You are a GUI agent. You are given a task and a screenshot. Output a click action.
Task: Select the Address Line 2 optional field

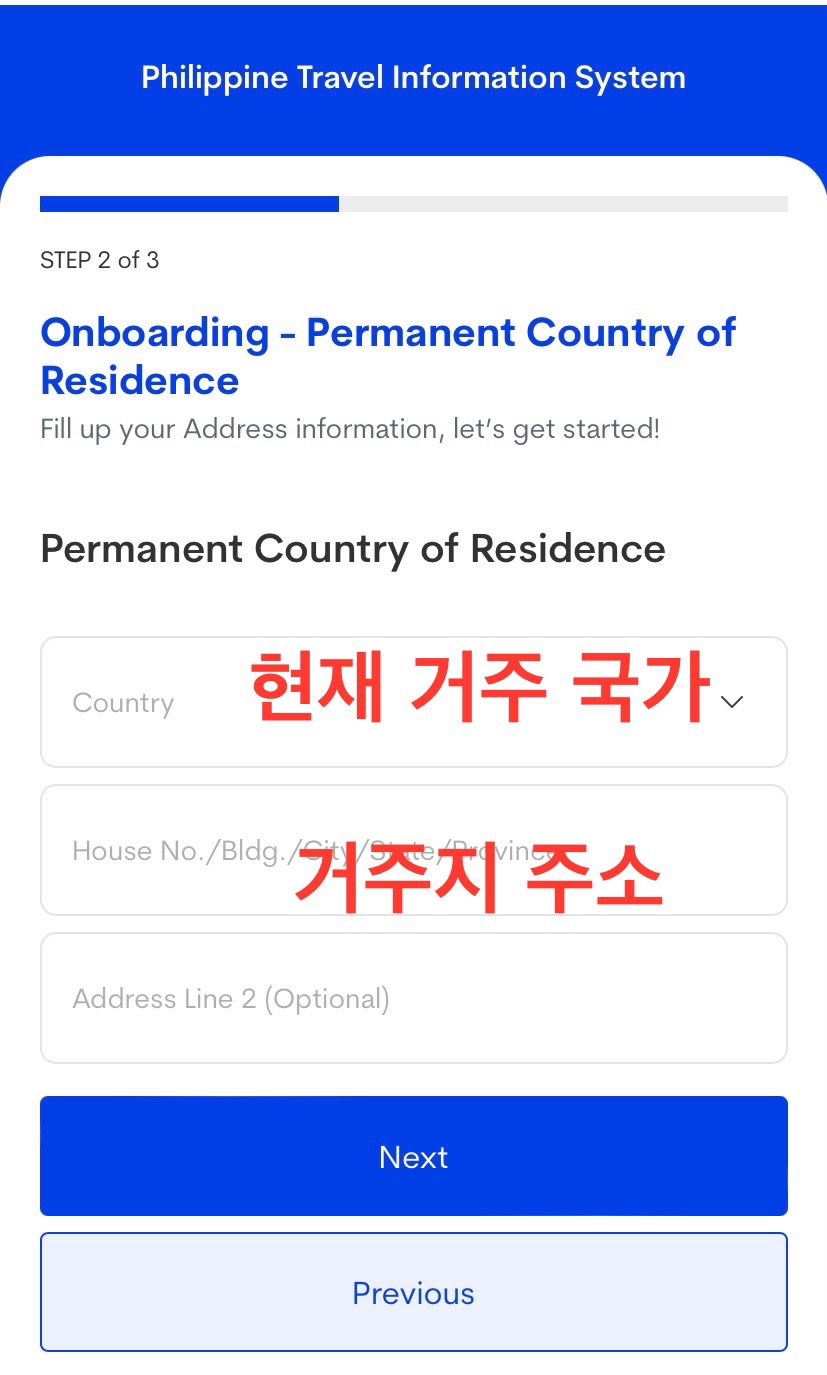click(413, 997)
